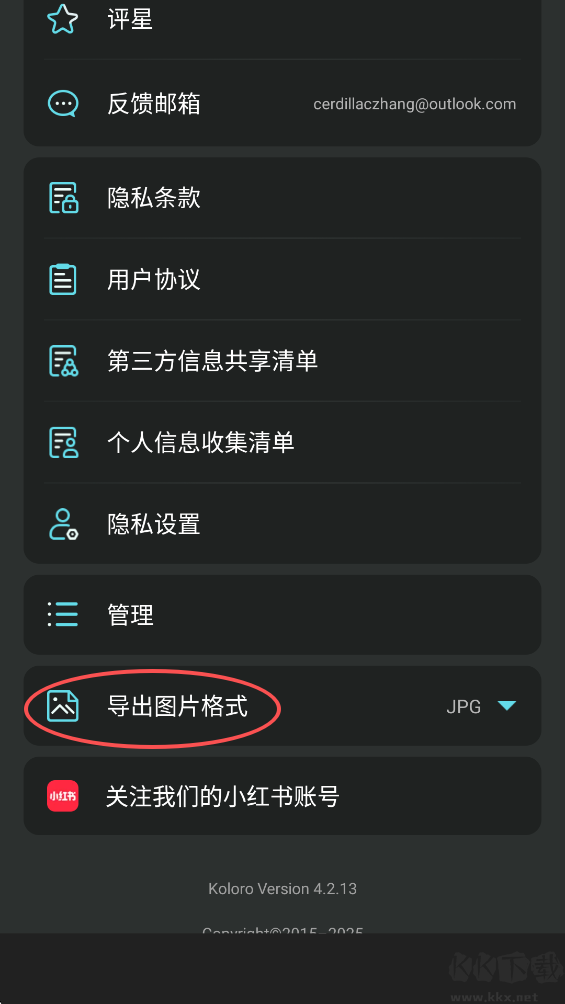Open the 管理 manage row

[x=282, y=615]
